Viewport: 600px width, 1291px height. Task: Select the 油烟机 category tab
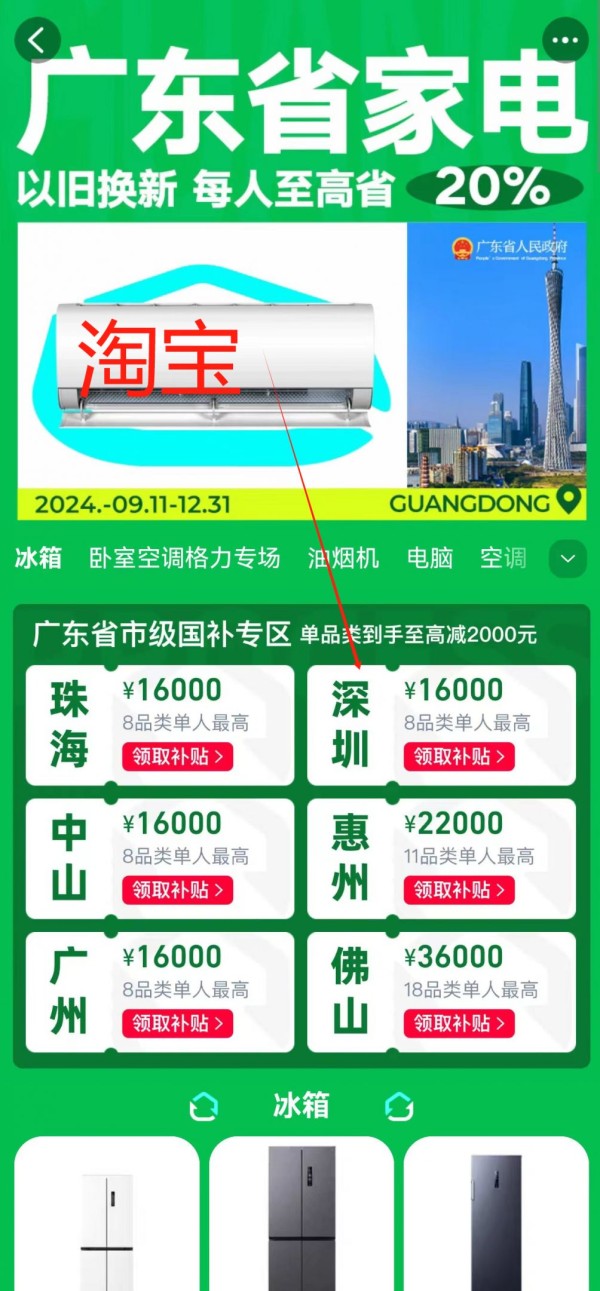[343, 558]
